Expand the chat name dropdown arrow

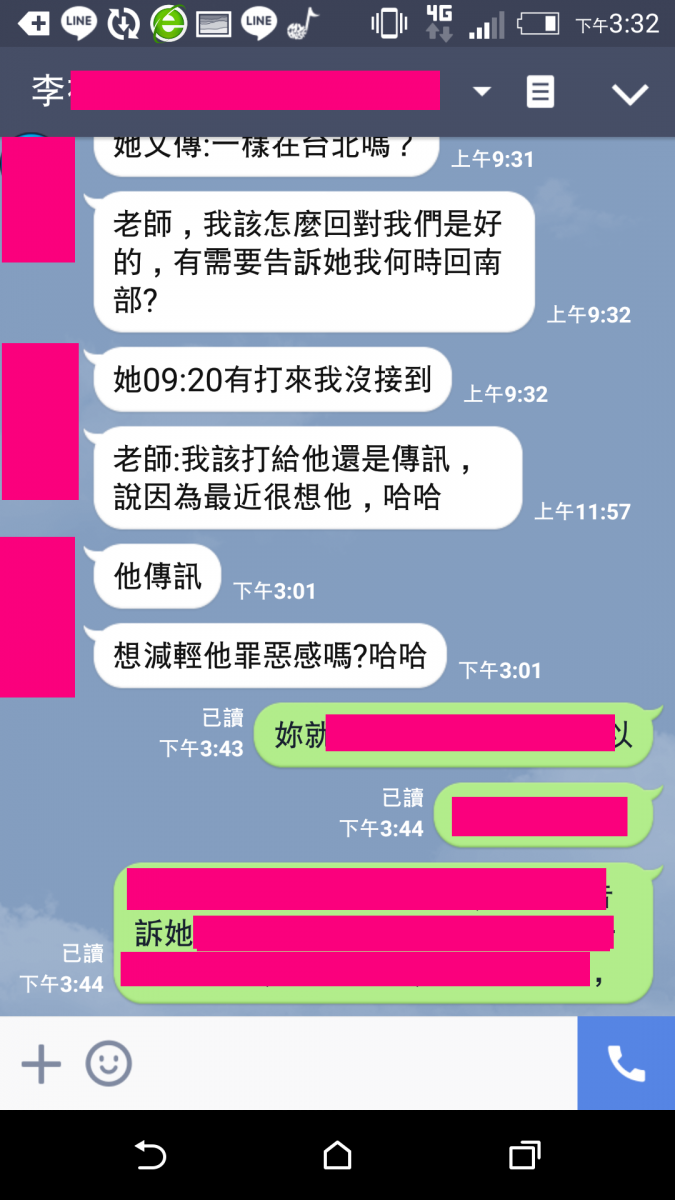(x=482, y=92)
